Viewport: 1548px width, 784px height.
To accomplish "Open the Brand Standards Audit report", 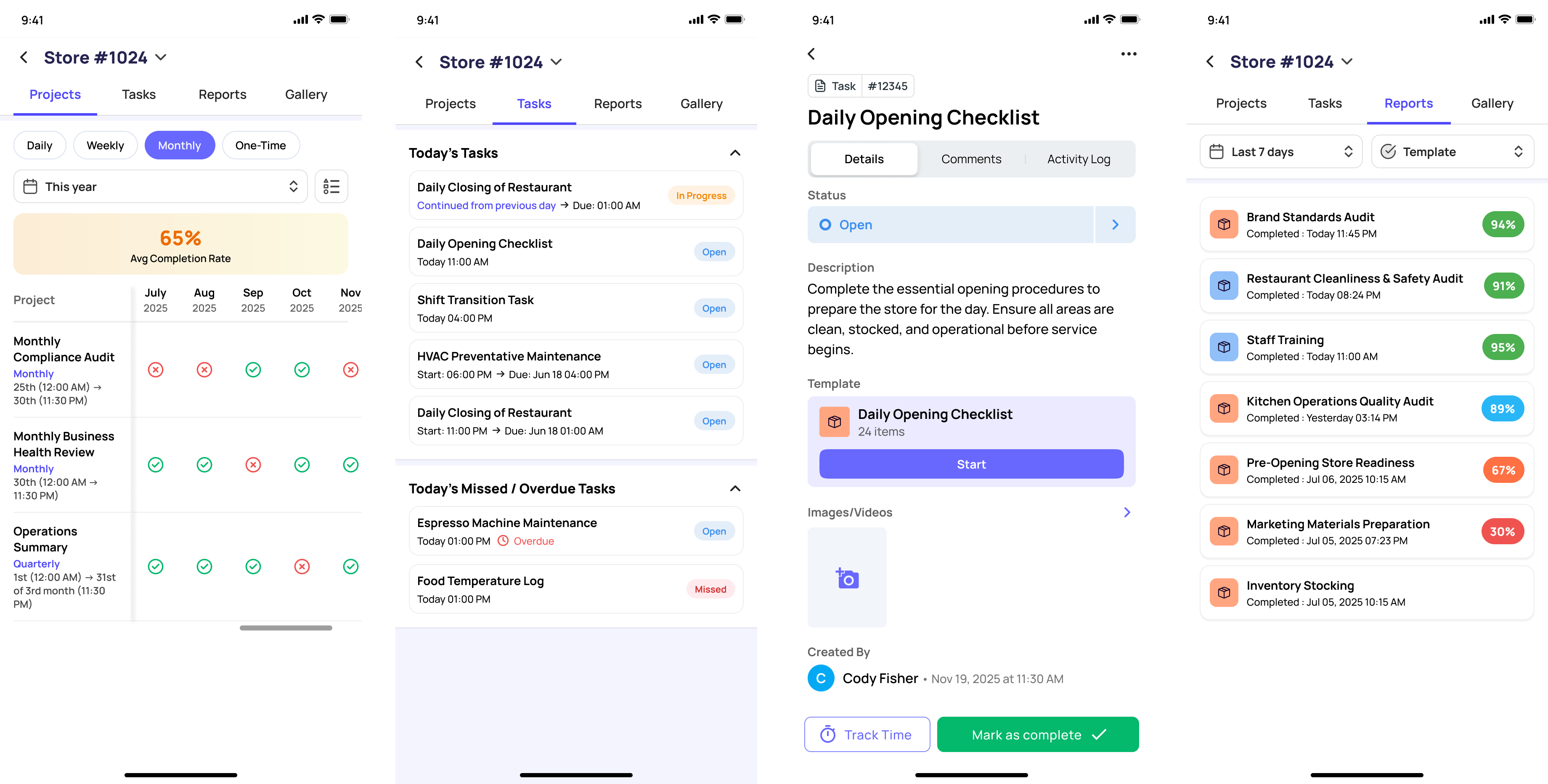I will click(1366, 225).
